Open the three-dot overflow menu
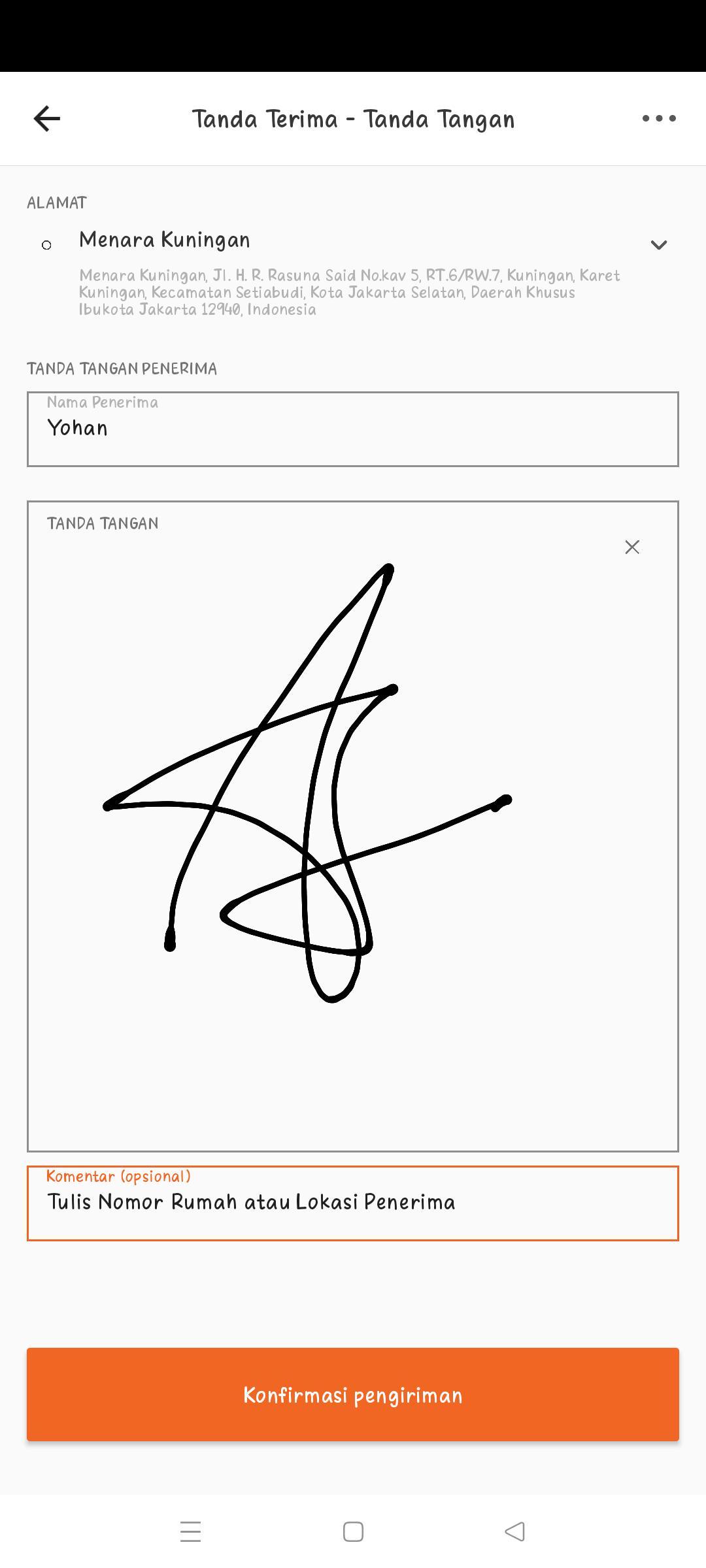 [x=658, y=118]
